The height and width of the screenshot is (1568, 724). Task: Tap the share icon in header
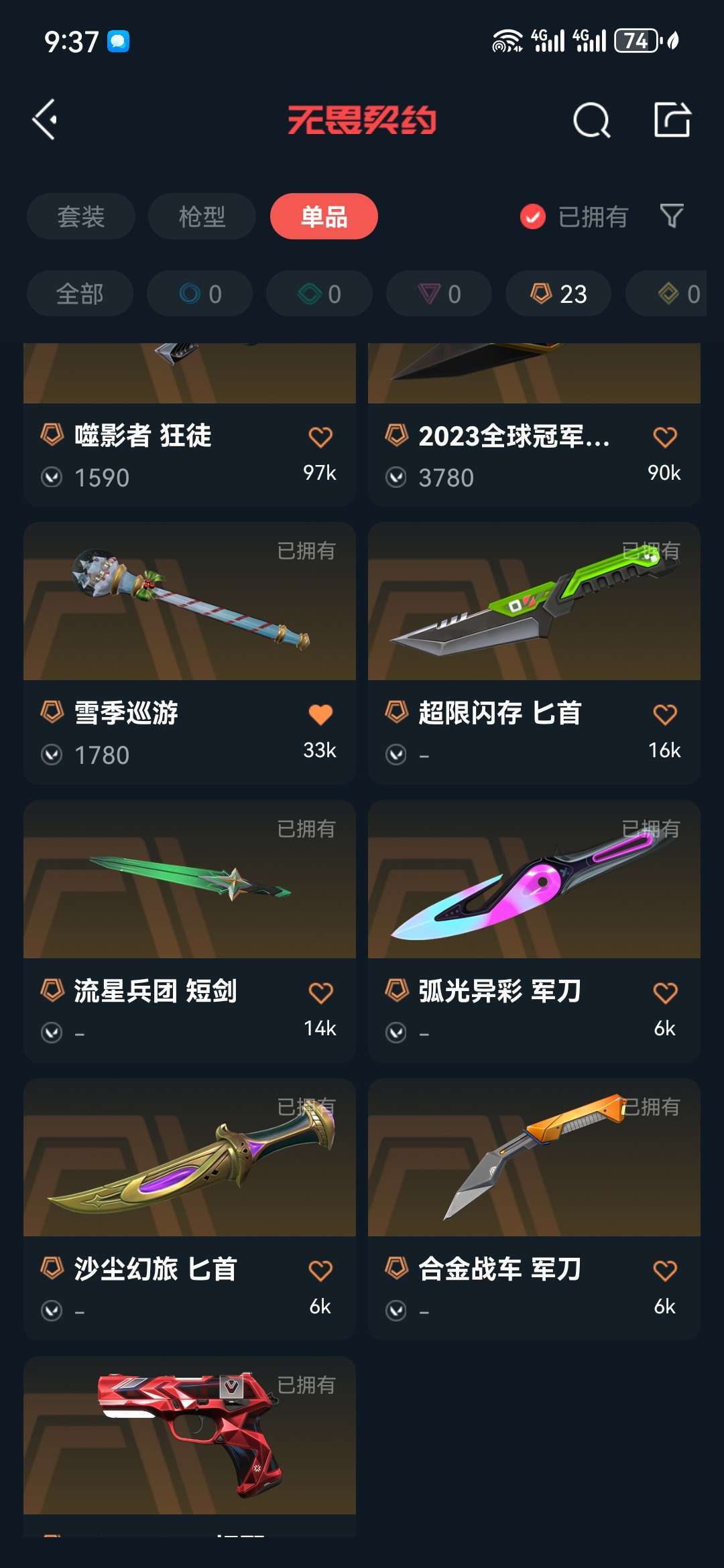pos(672,120)
